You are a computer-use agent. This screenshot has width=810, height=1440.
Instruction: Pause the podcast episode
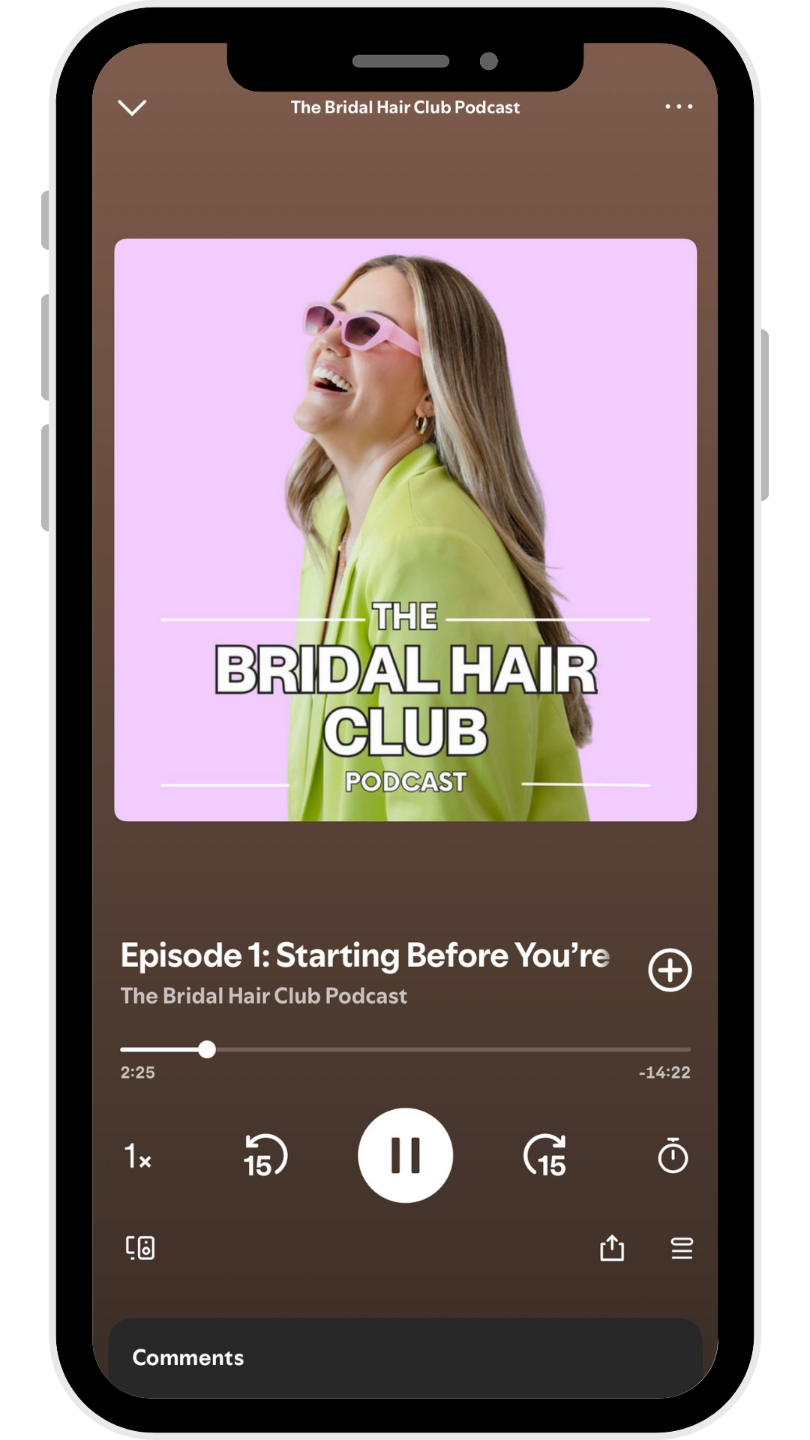click(x=405, y=1156)
